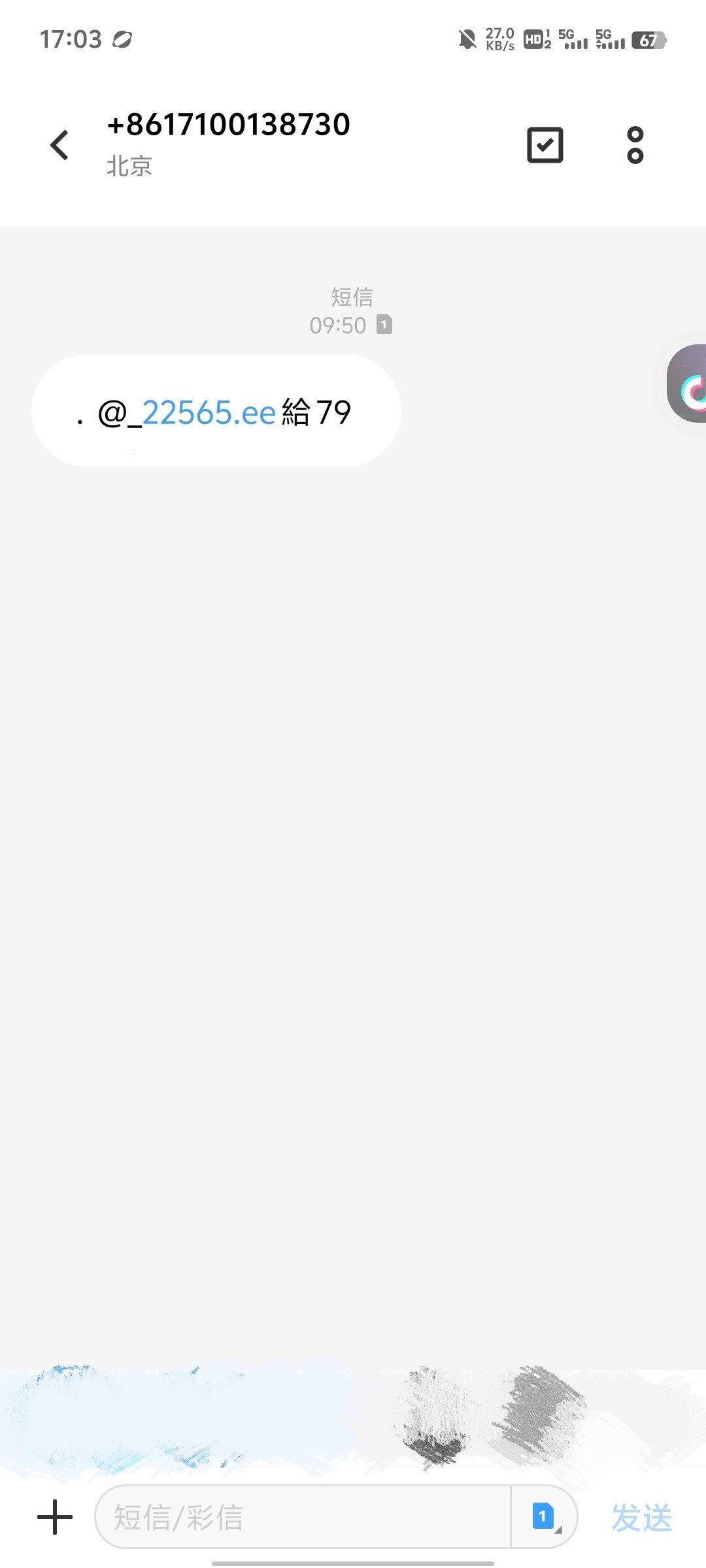Viewport: 706px width, 1568px height.
Task: Tap the 北京 location label
Action: 128,167
